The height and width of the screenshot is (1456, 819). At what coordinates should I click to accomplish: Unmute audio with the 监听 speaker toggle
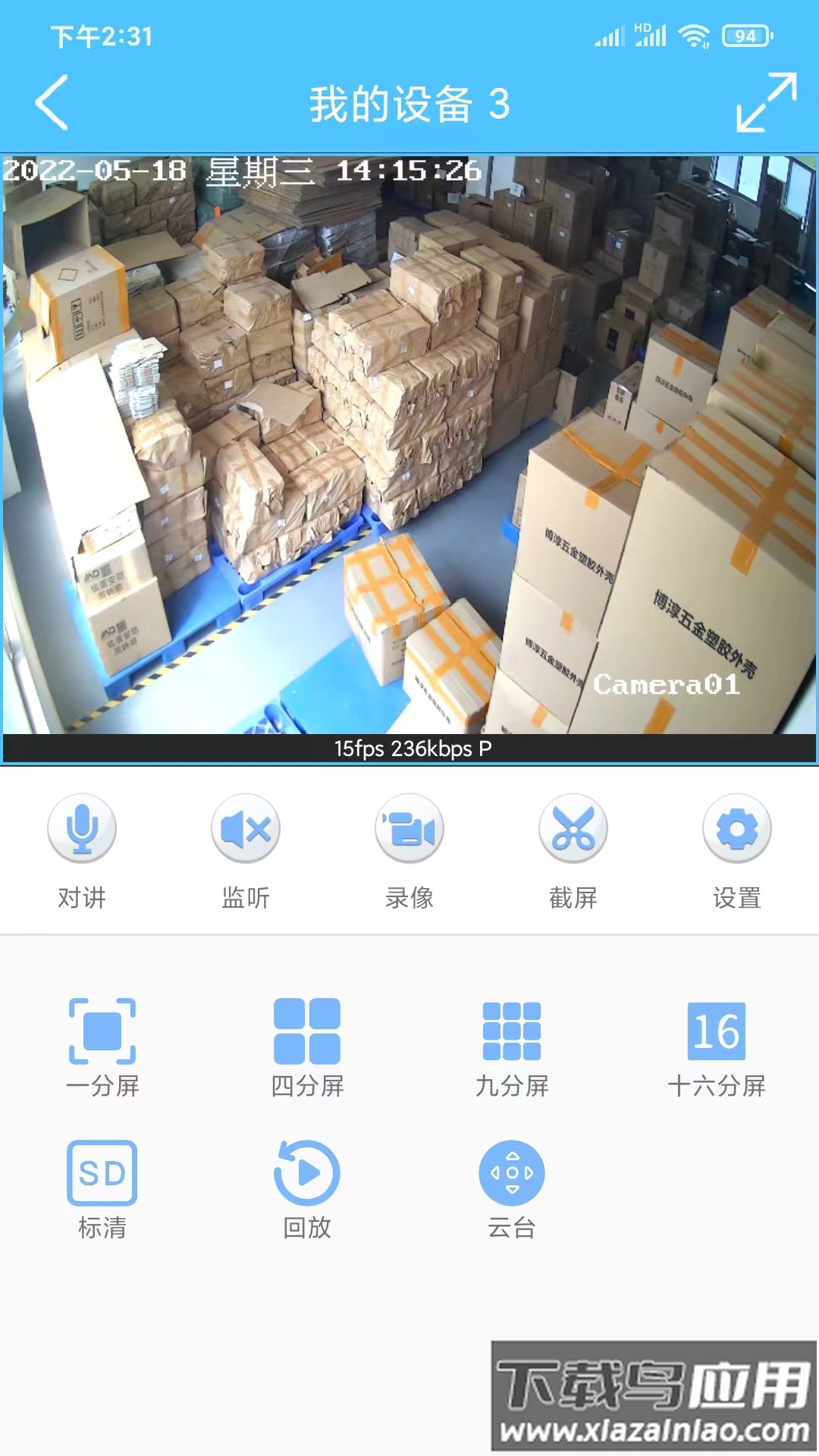coord(246,829)
